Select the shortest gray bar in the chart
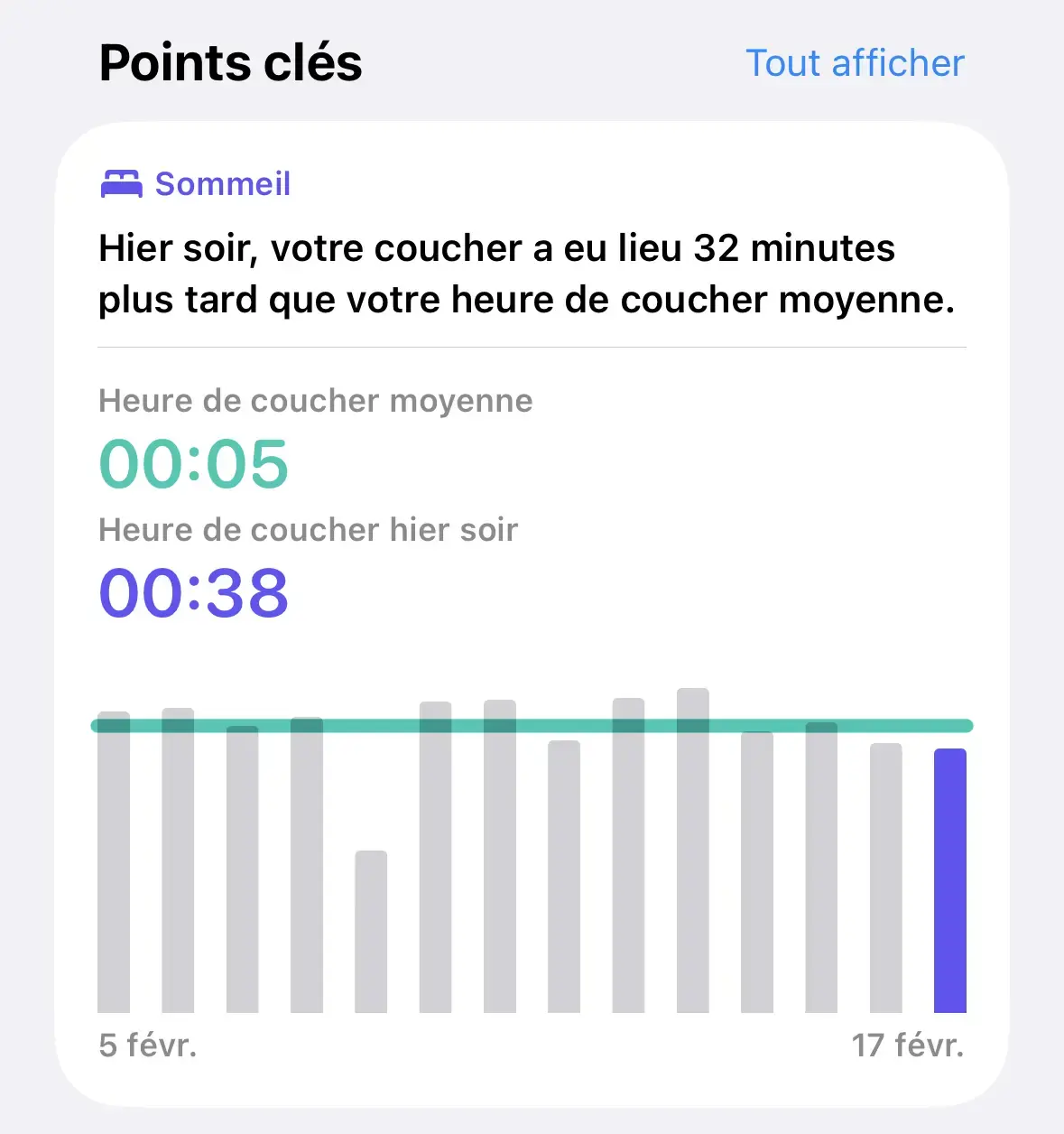1064x1134 pixels. click(372, 930)
